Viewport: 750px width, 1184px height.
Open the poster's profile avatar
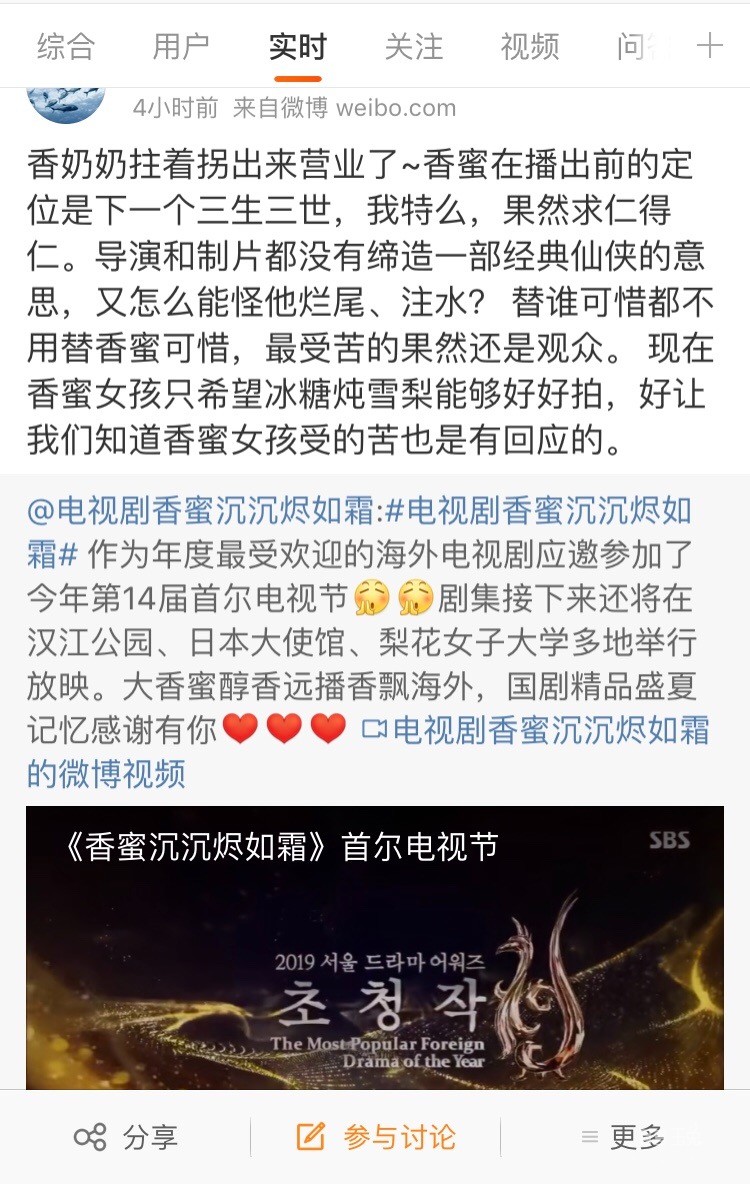tap(66, 100)
